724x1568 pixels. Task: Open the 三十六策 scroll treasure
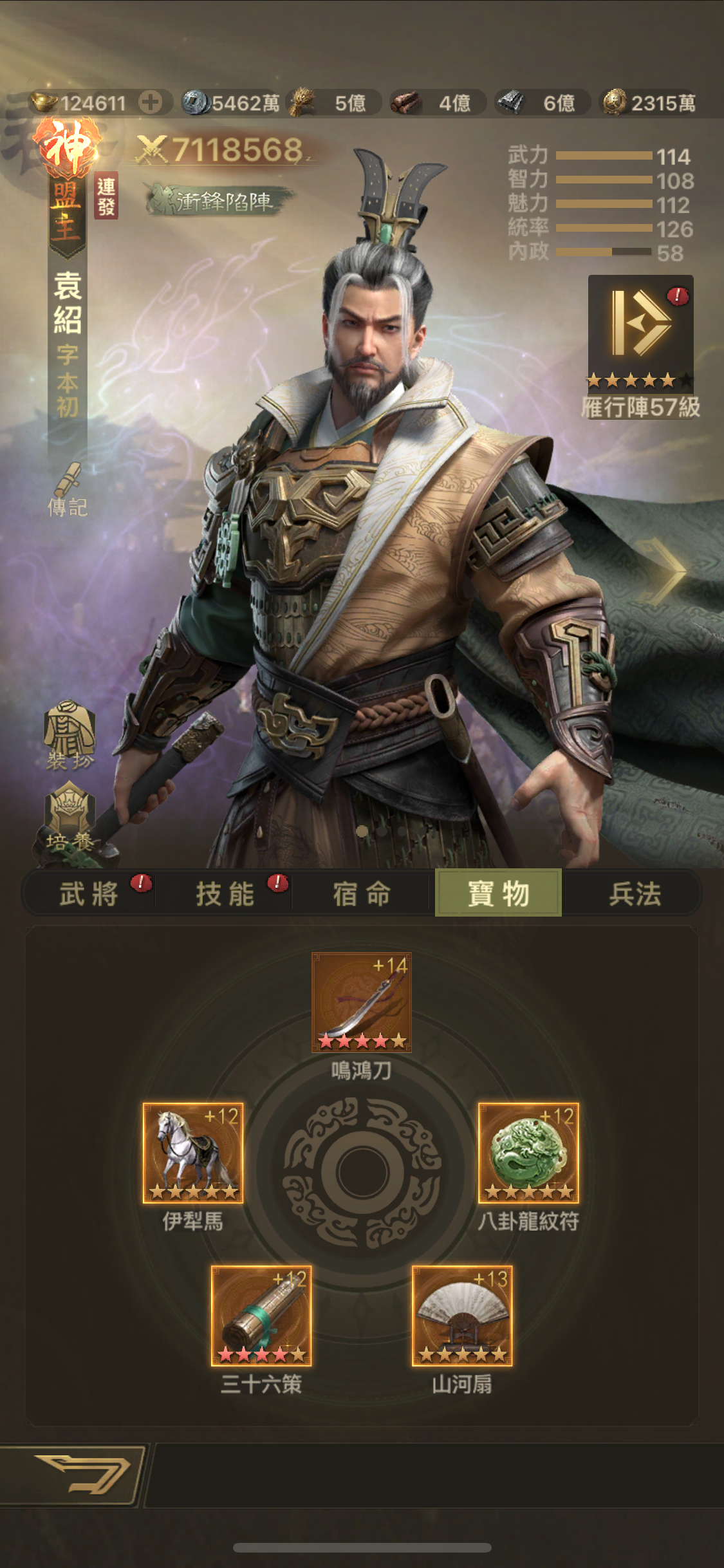(261, 1316)
